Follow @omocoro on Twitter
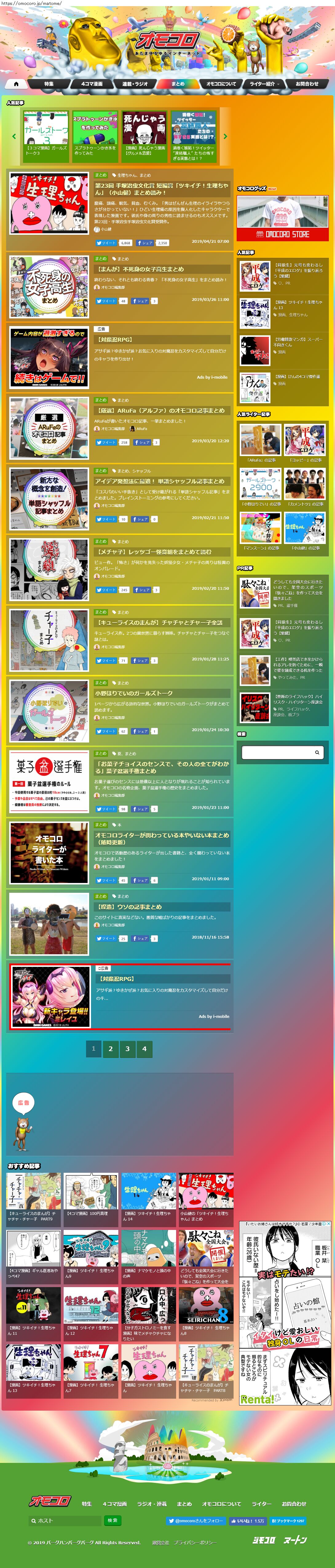The height and width of the screenshot is (1568, 335). tap(195, 1521)
